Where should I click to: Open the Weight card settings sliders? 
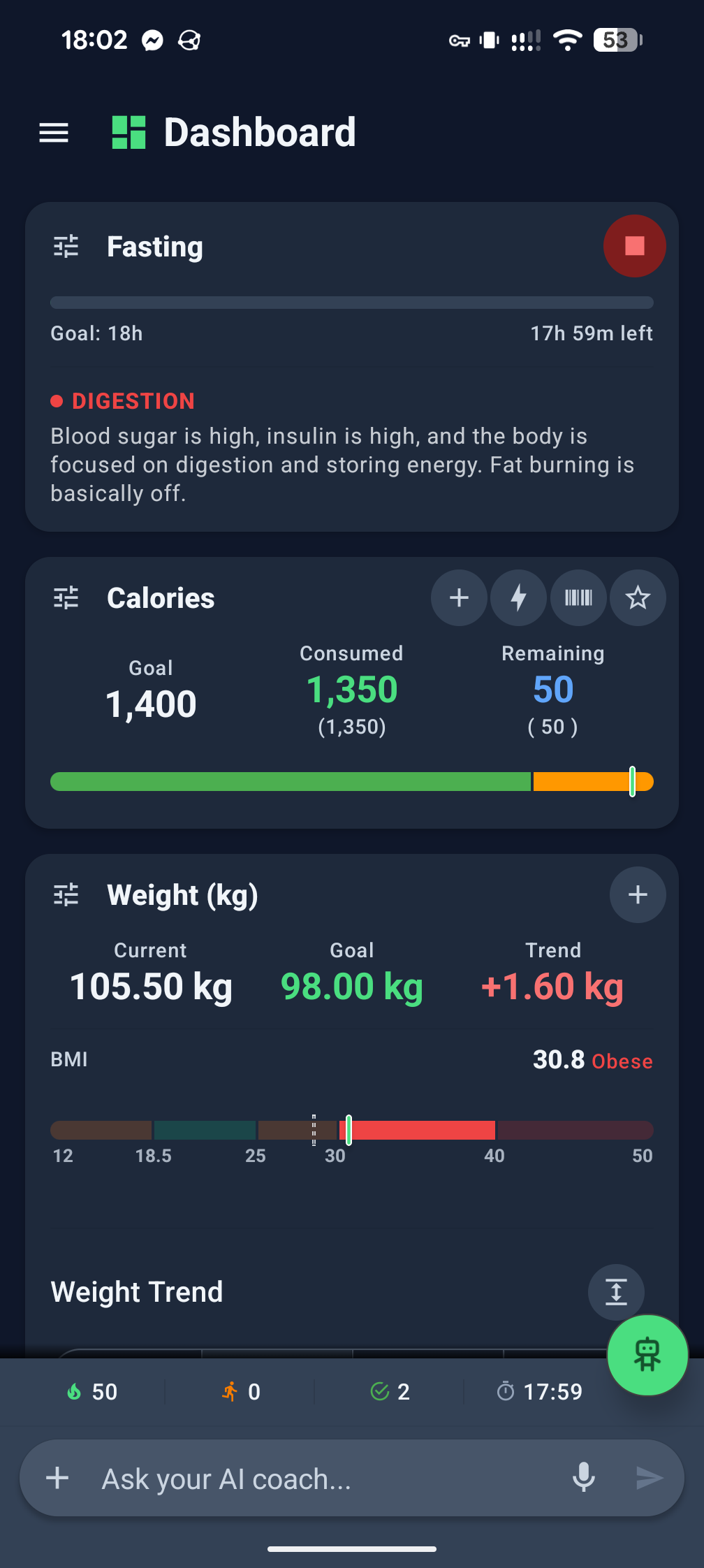[66, 894]
